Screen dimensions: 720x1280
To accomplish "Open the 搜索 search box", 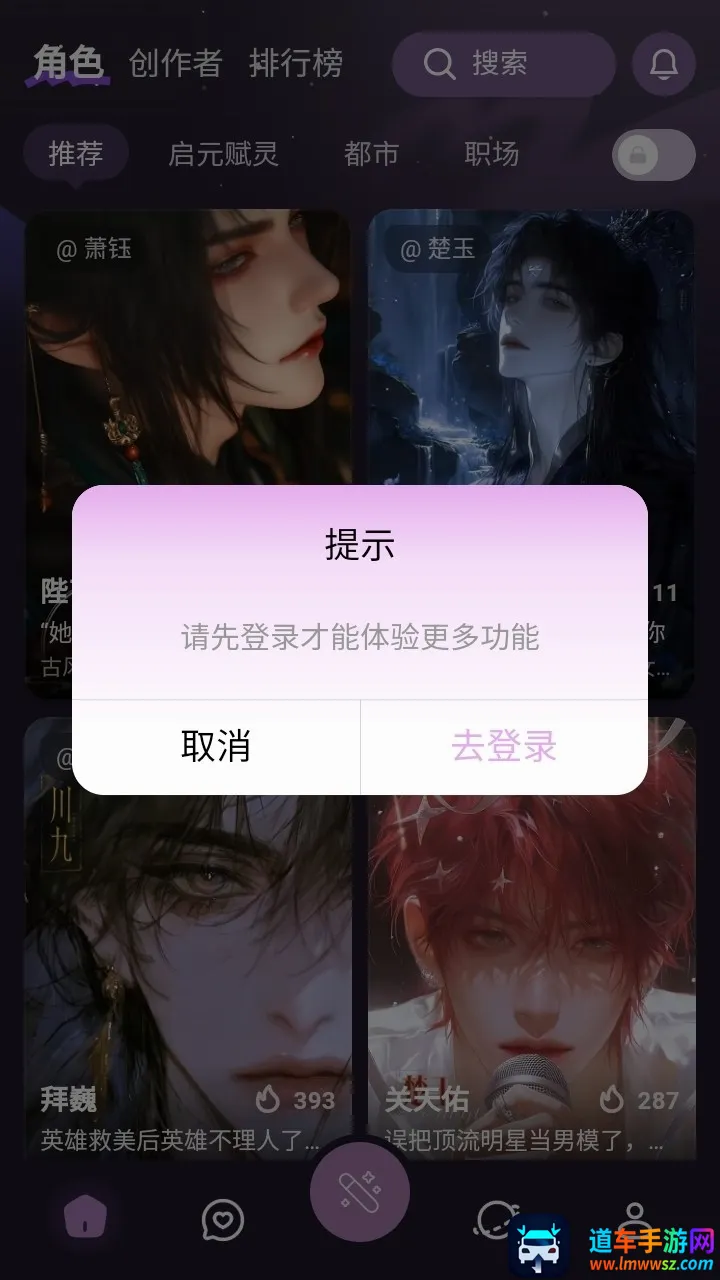I will pyautogui.click(x=503, y=64).
